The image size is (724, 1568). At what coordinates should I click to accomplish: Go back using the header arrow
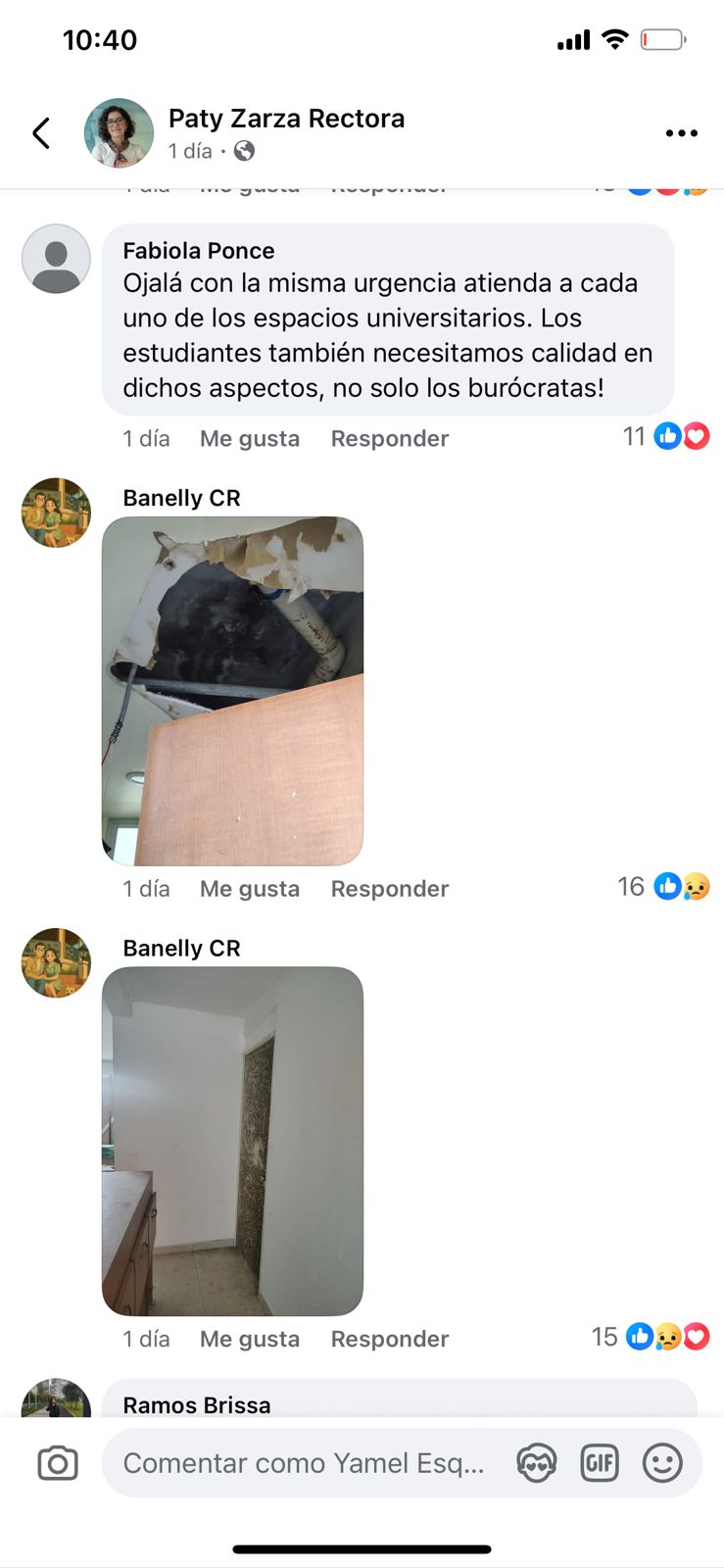pos(41,133)
